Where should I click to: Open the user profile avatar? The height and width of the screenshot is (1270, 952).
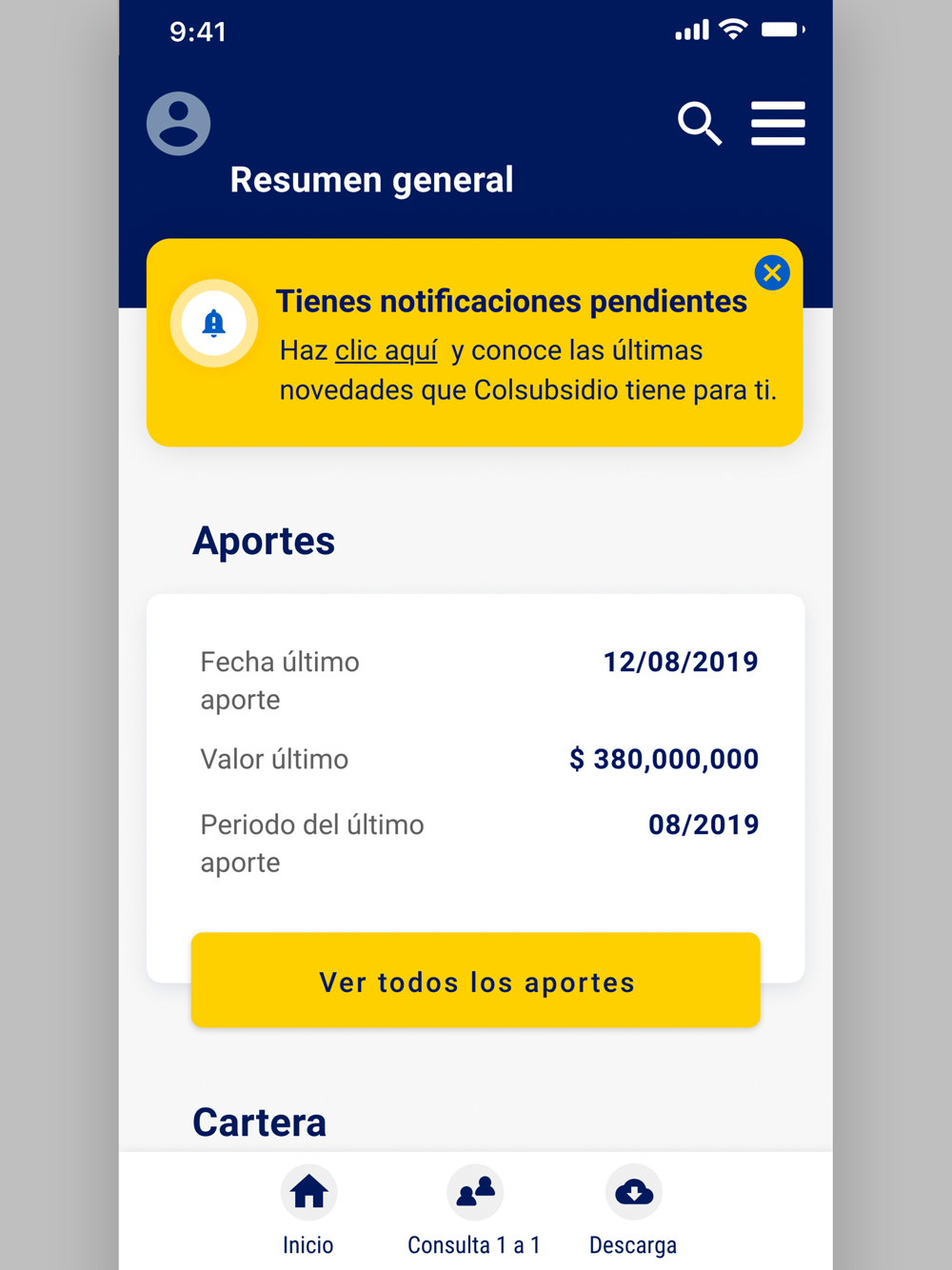(x=178, y=124)
